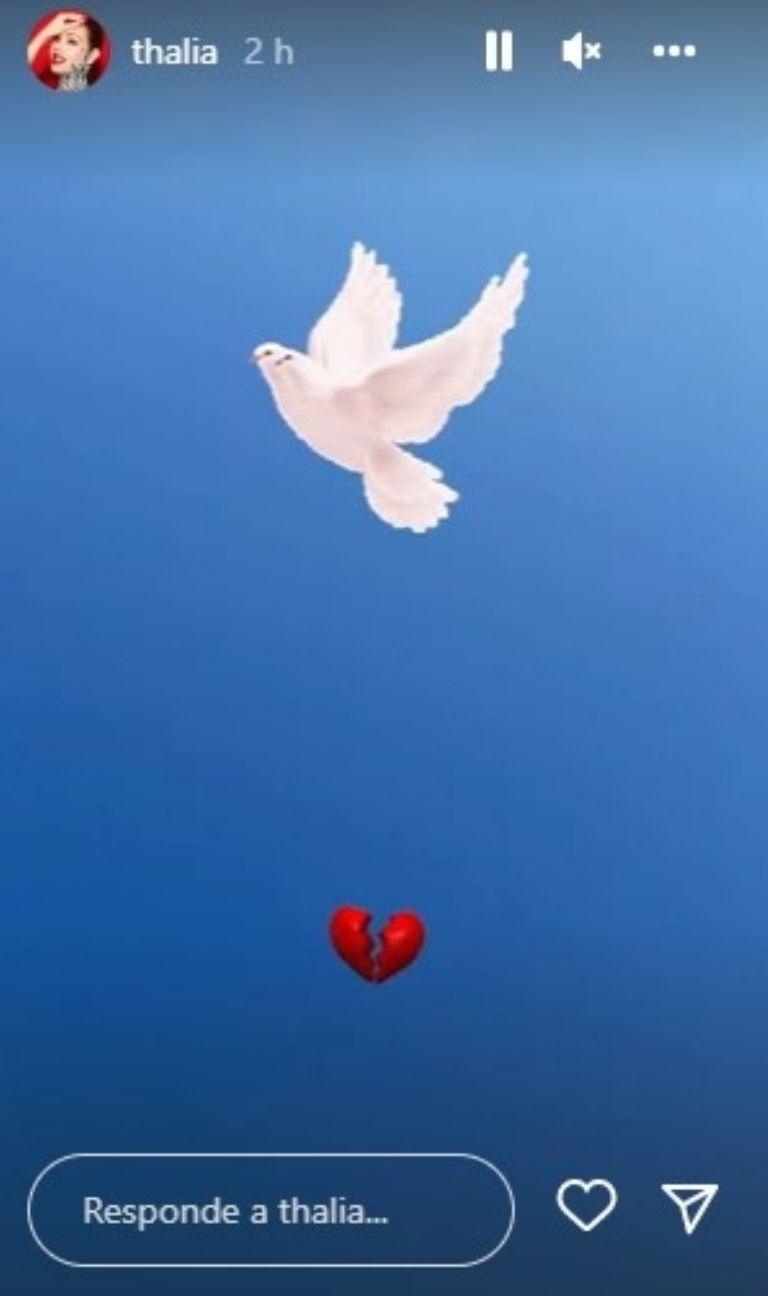Viewport: 768px width, 1296px height.
Task: Open the three-dot overflow menu
Action: tap(673, 51)
